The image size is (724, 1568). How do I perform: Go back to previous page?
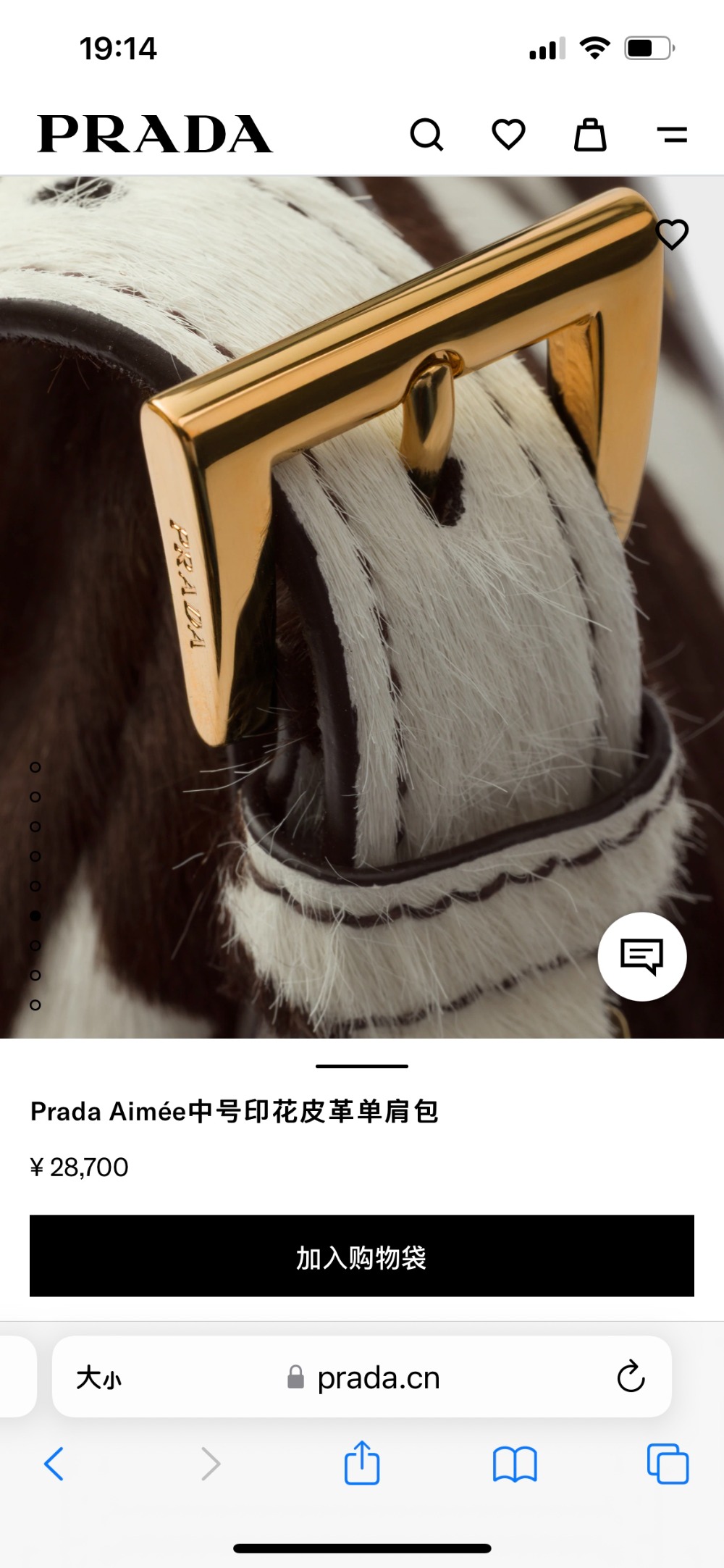pos(54,1464)
